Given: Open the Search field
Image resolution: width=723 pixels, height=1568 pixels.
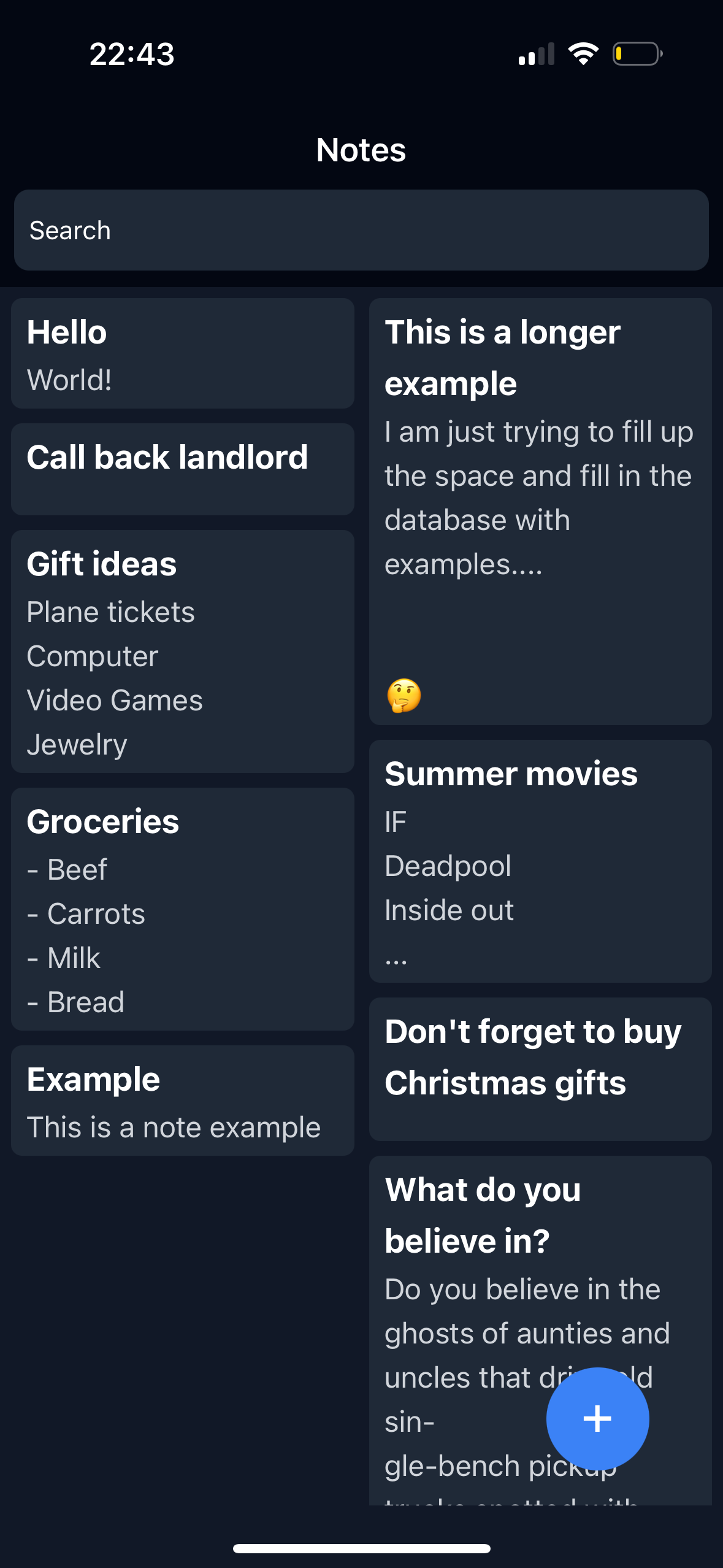Looking at the screenshot, I should 361,230.
